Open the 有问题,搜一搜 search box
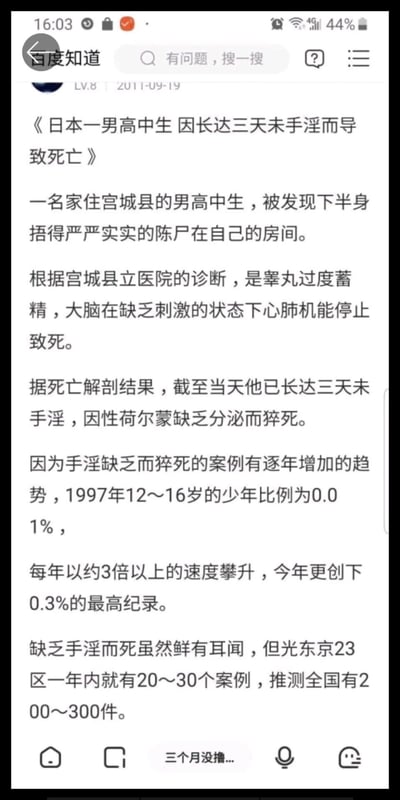400x800 pixels. [202, 59]
